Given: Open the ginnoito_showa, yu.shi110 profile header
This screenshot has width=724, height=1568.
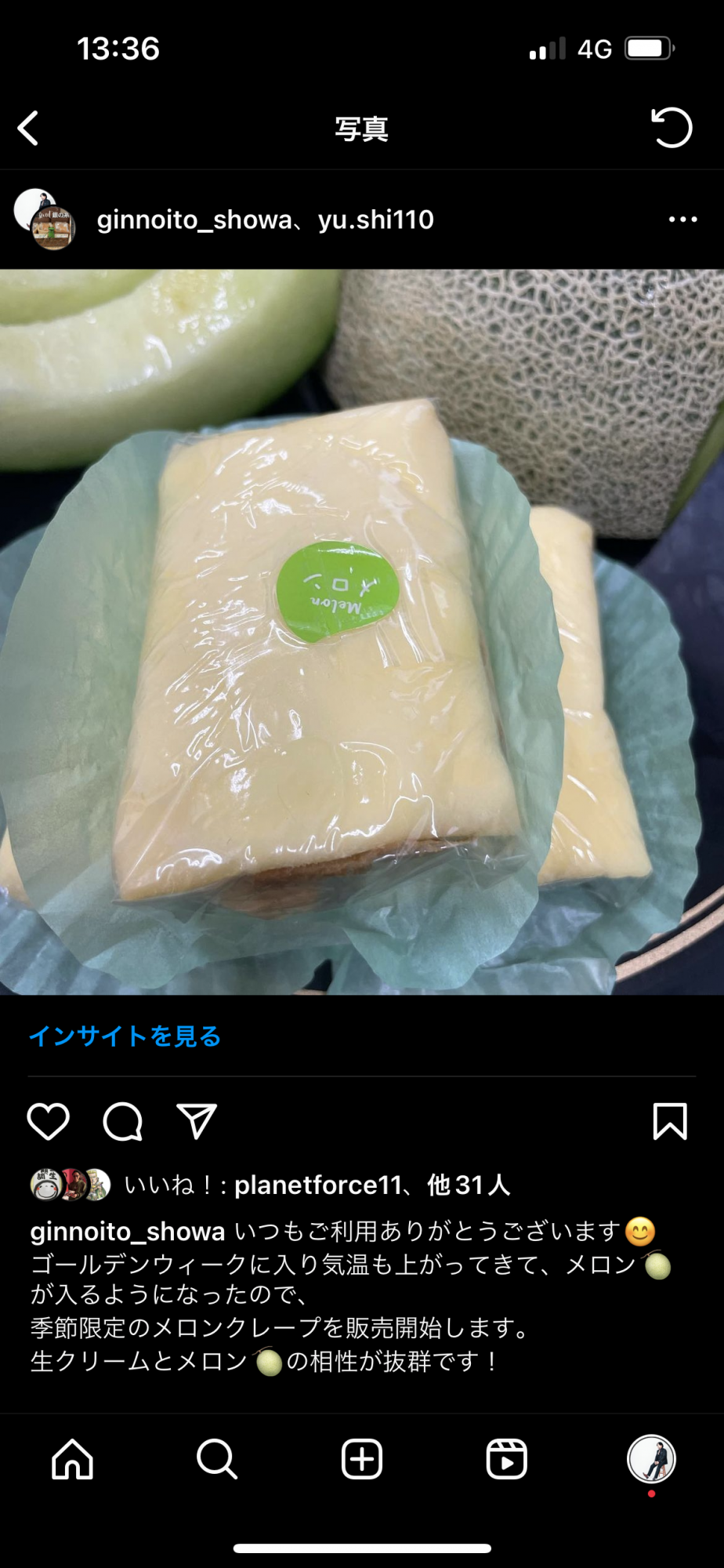Looking at the screenshot, I should [x=265, y=220].
